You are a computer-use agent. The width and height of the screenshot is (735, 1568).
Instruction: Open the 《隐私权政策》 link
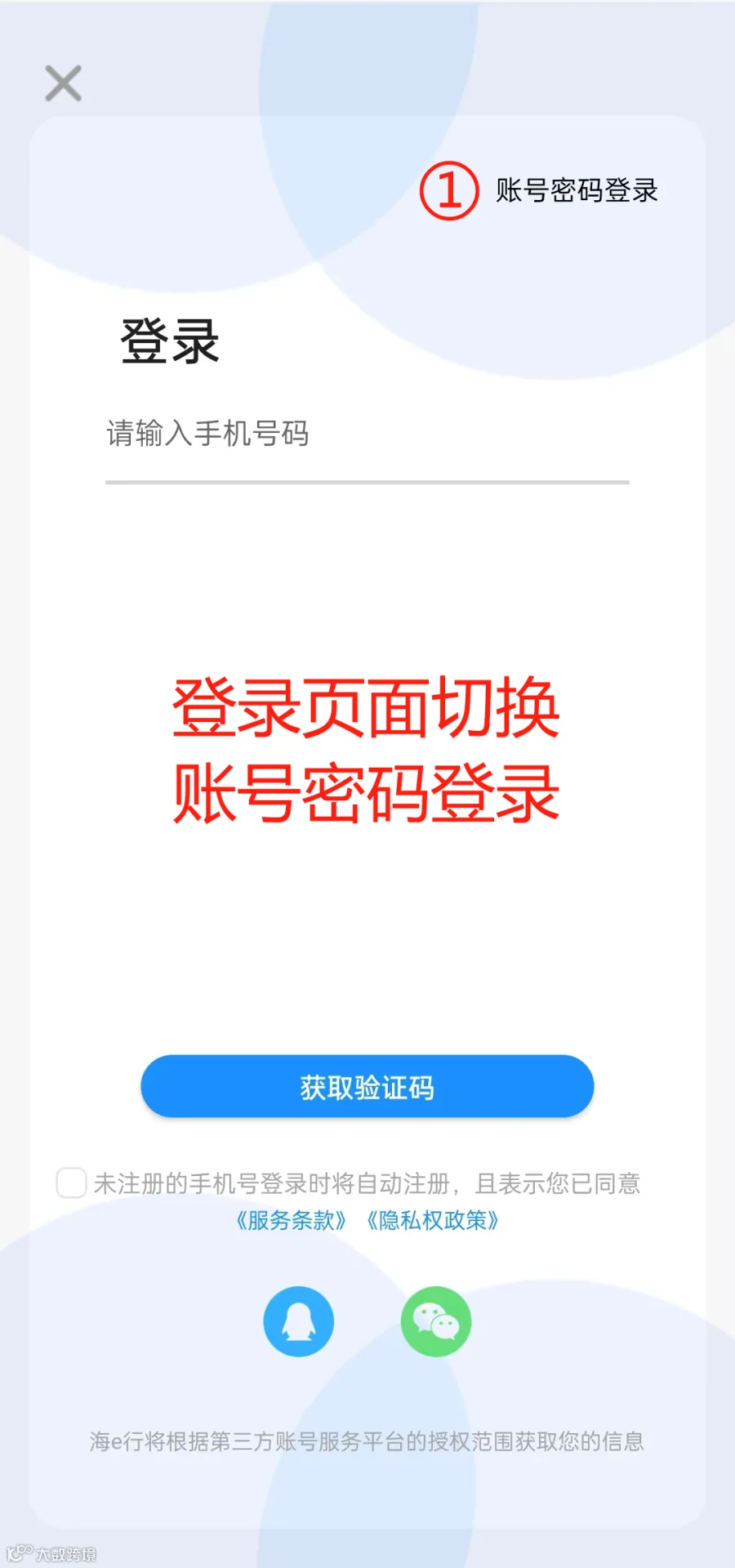432,1221
